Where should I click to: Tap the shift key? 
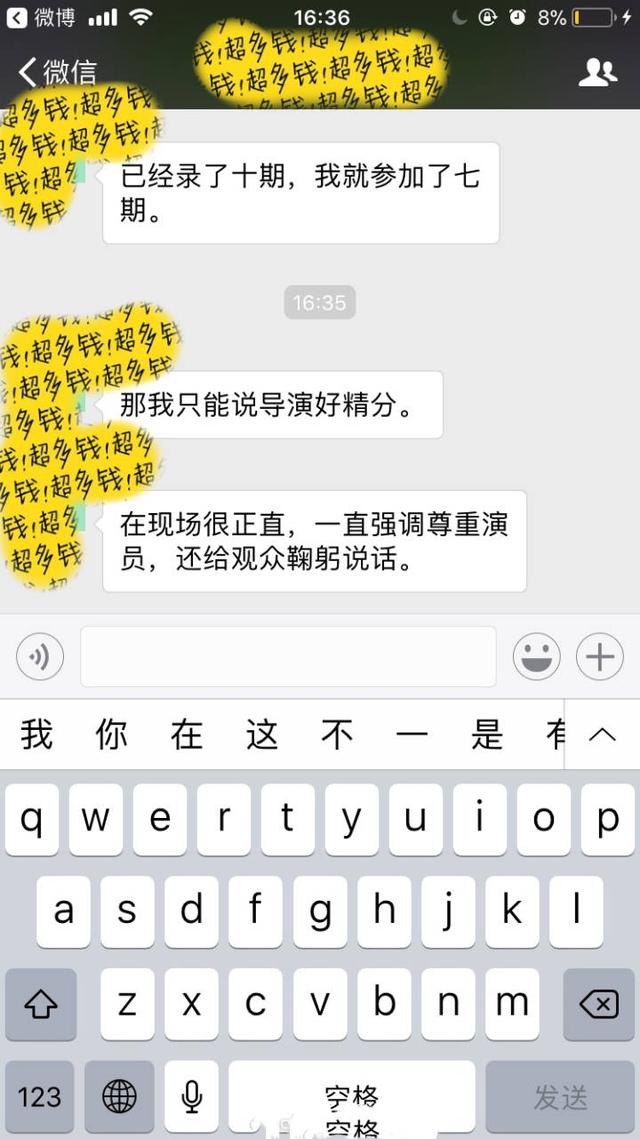[41, 1003]
